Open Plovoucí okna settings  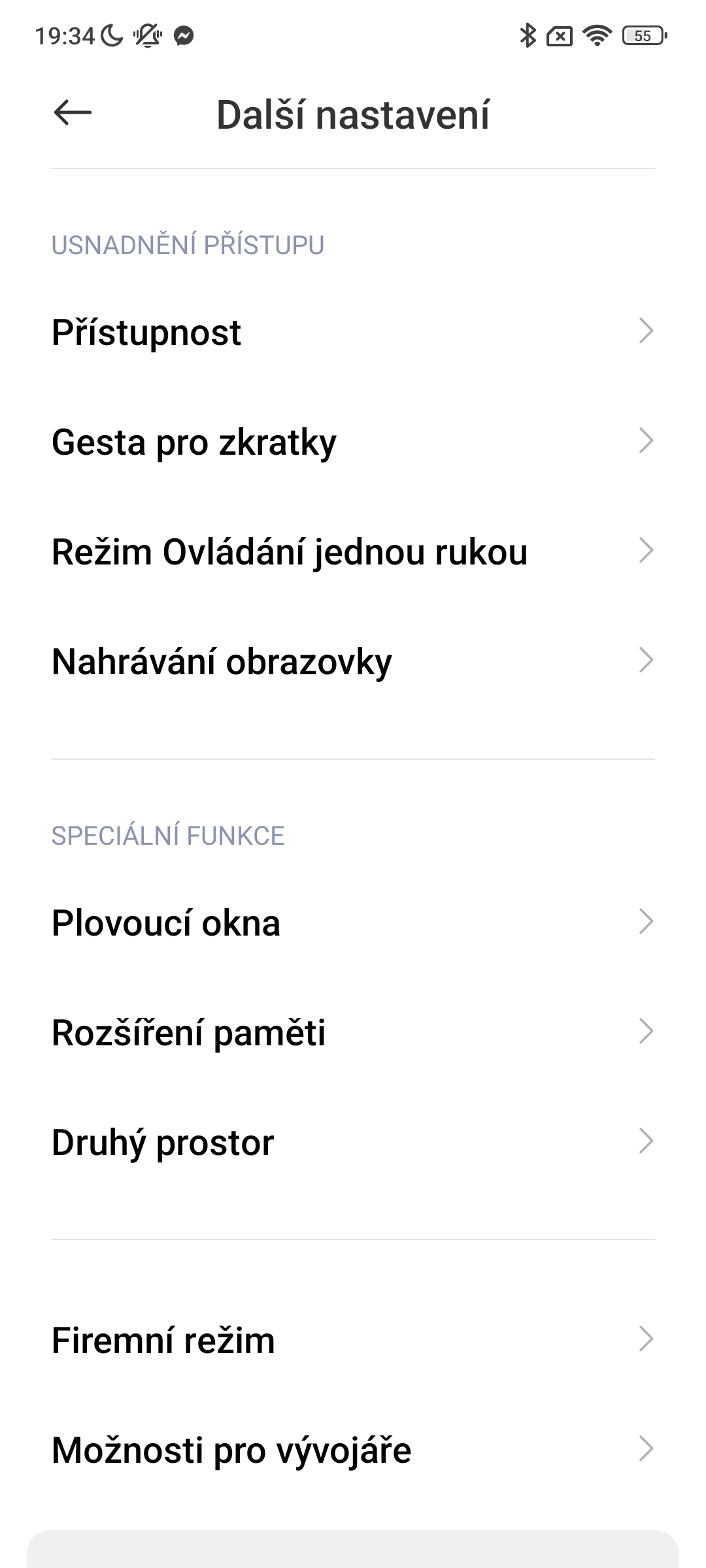(353, 923)
